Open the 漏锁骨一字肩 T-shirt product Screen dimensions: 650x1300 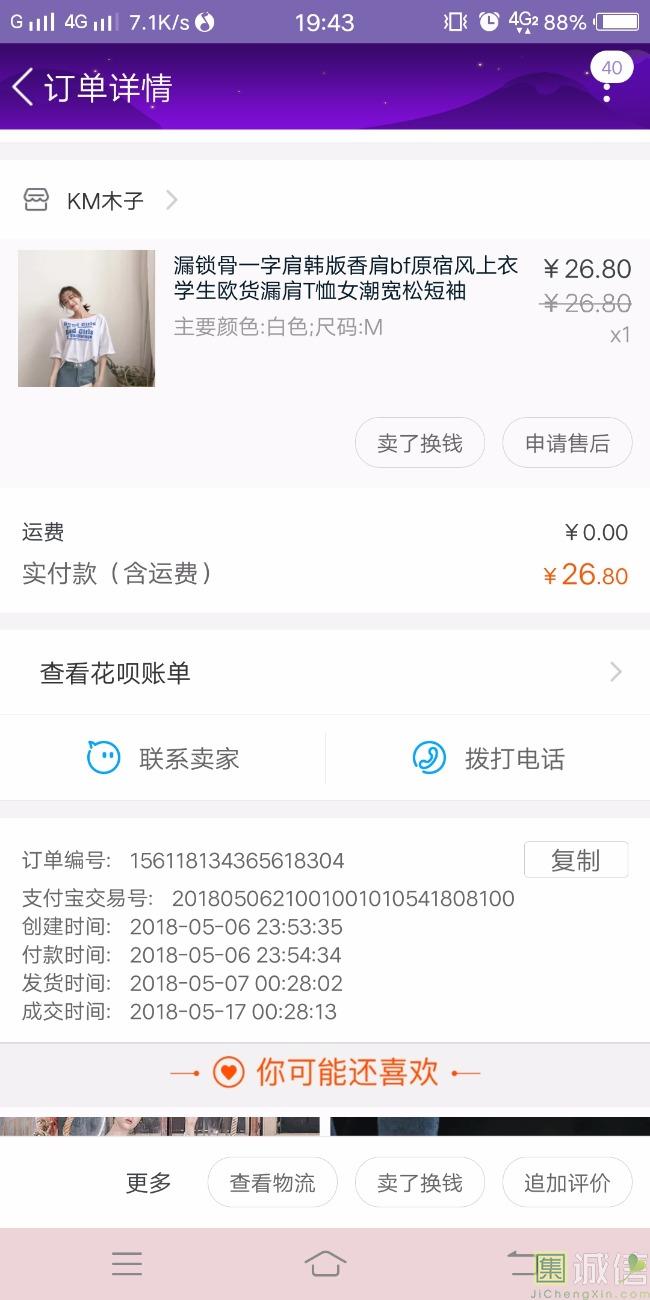(x=345, y=278)
